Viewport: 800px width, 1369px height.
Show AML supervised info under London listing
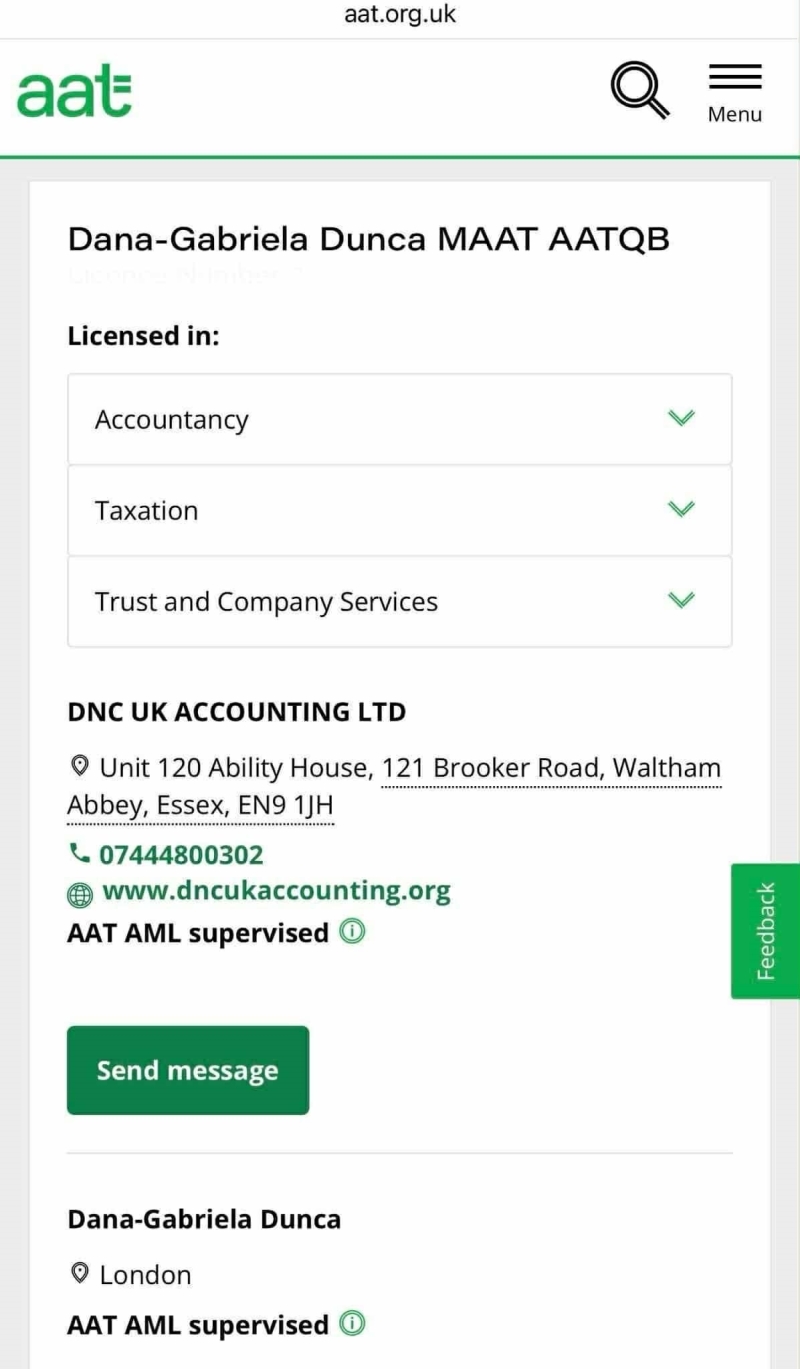352,1324
